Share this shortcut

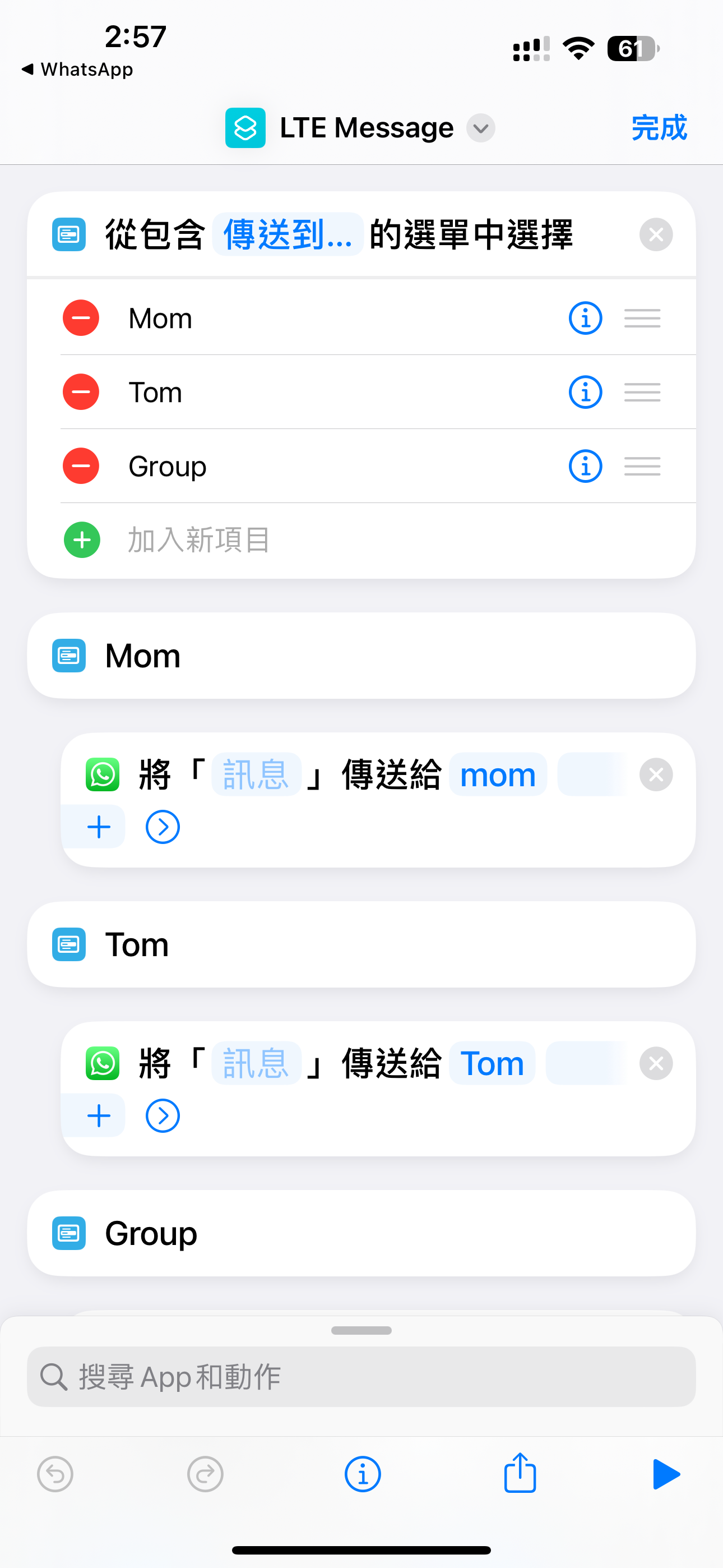[x=520, y=1473]
